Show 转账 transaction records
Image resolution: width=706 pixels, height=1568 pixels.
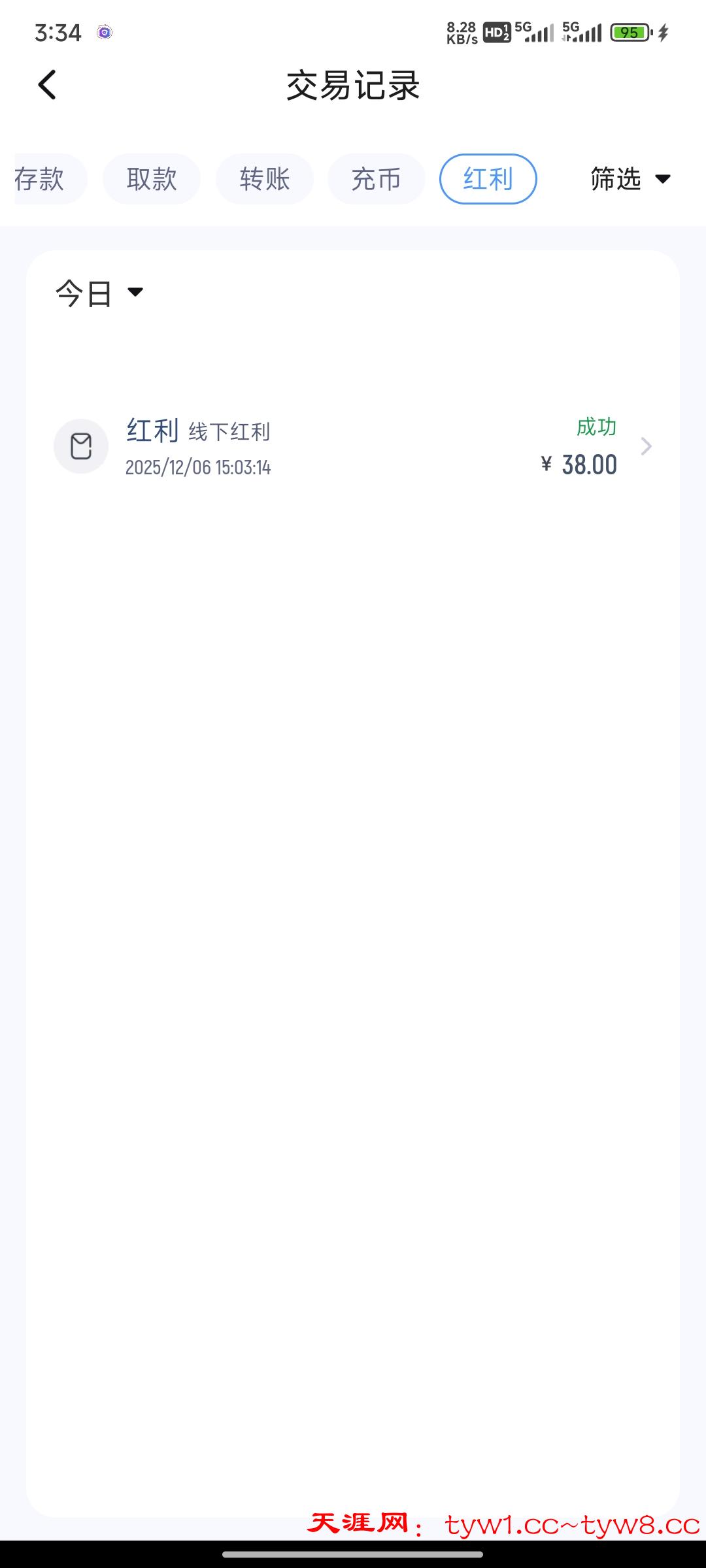tap(264, 179)
